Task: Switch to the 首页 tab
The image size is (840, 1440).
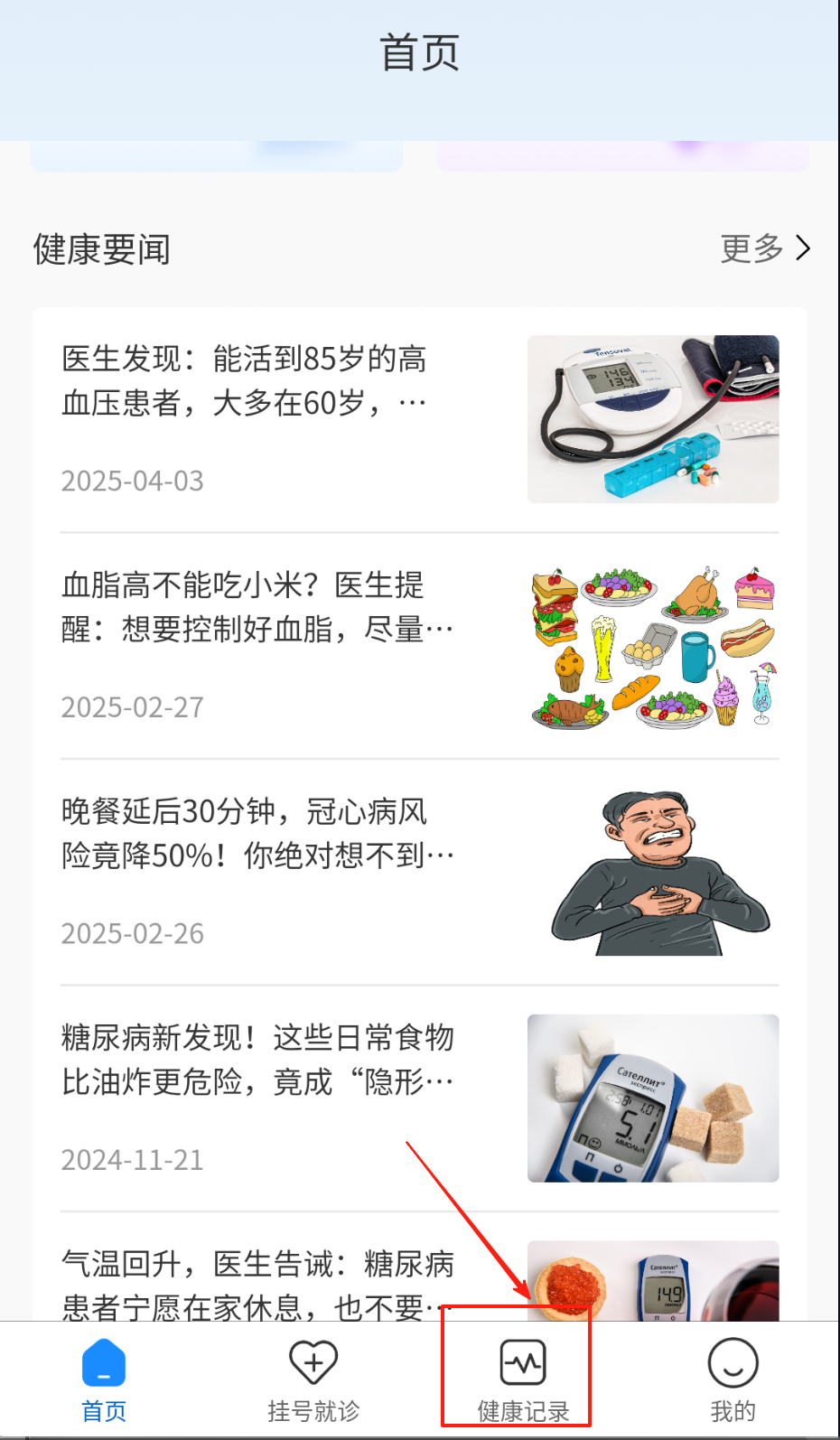Action: click(x=104, y=1381)
